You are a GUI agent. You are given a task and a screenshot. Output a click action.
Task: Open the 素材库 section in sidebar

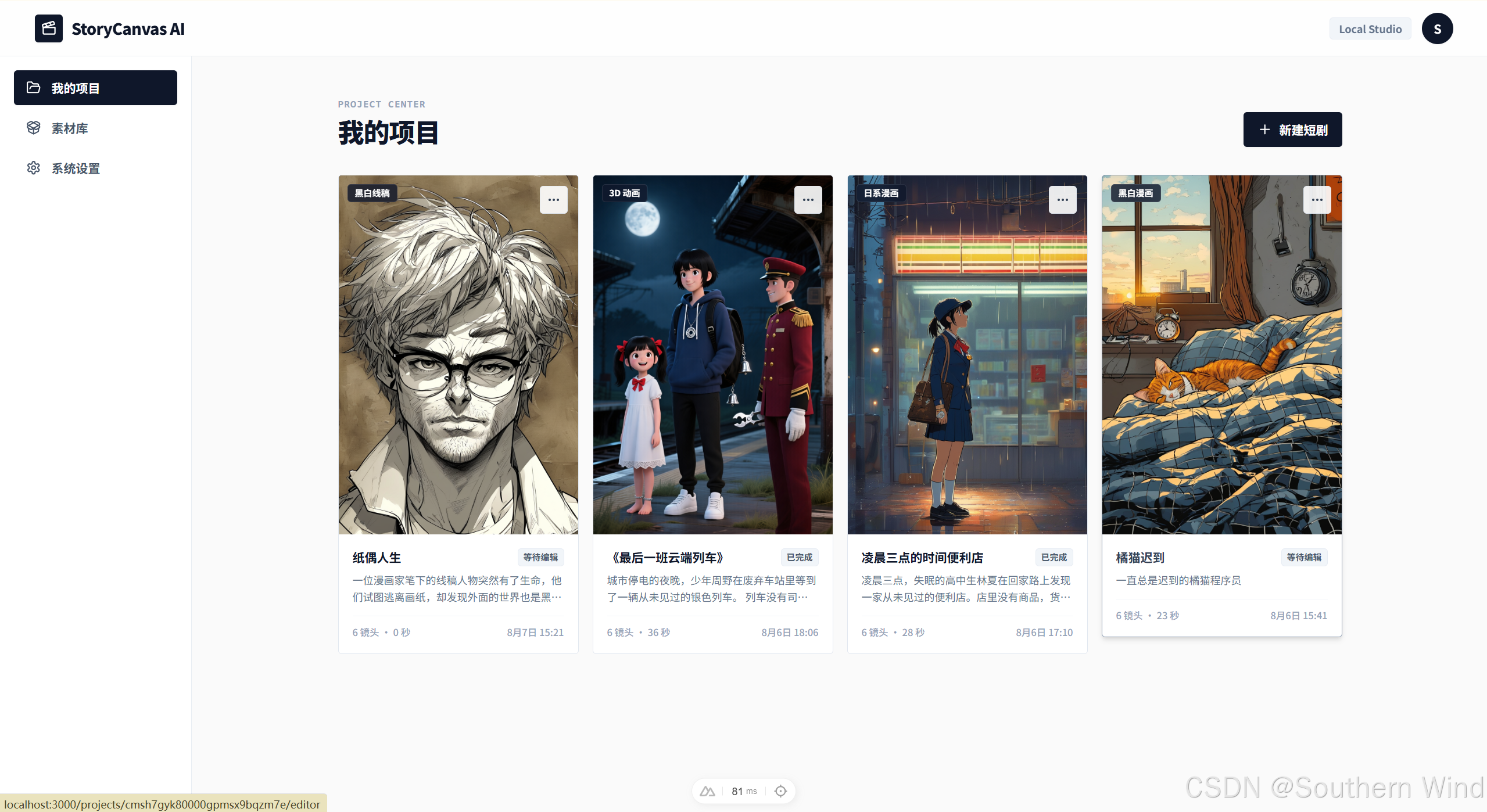point(95,128)
